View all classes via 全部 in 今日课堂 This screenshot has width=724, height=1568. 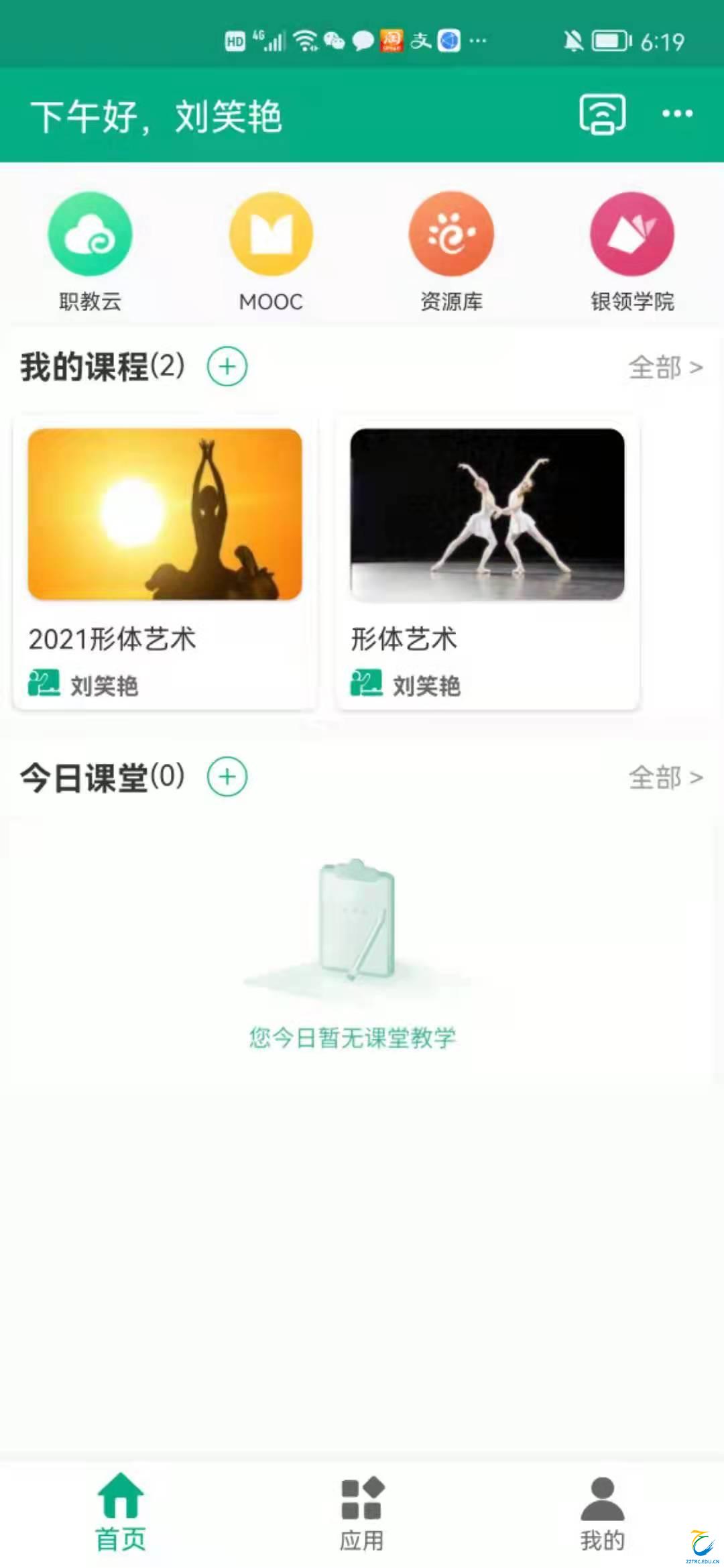(x=665, y=777)
